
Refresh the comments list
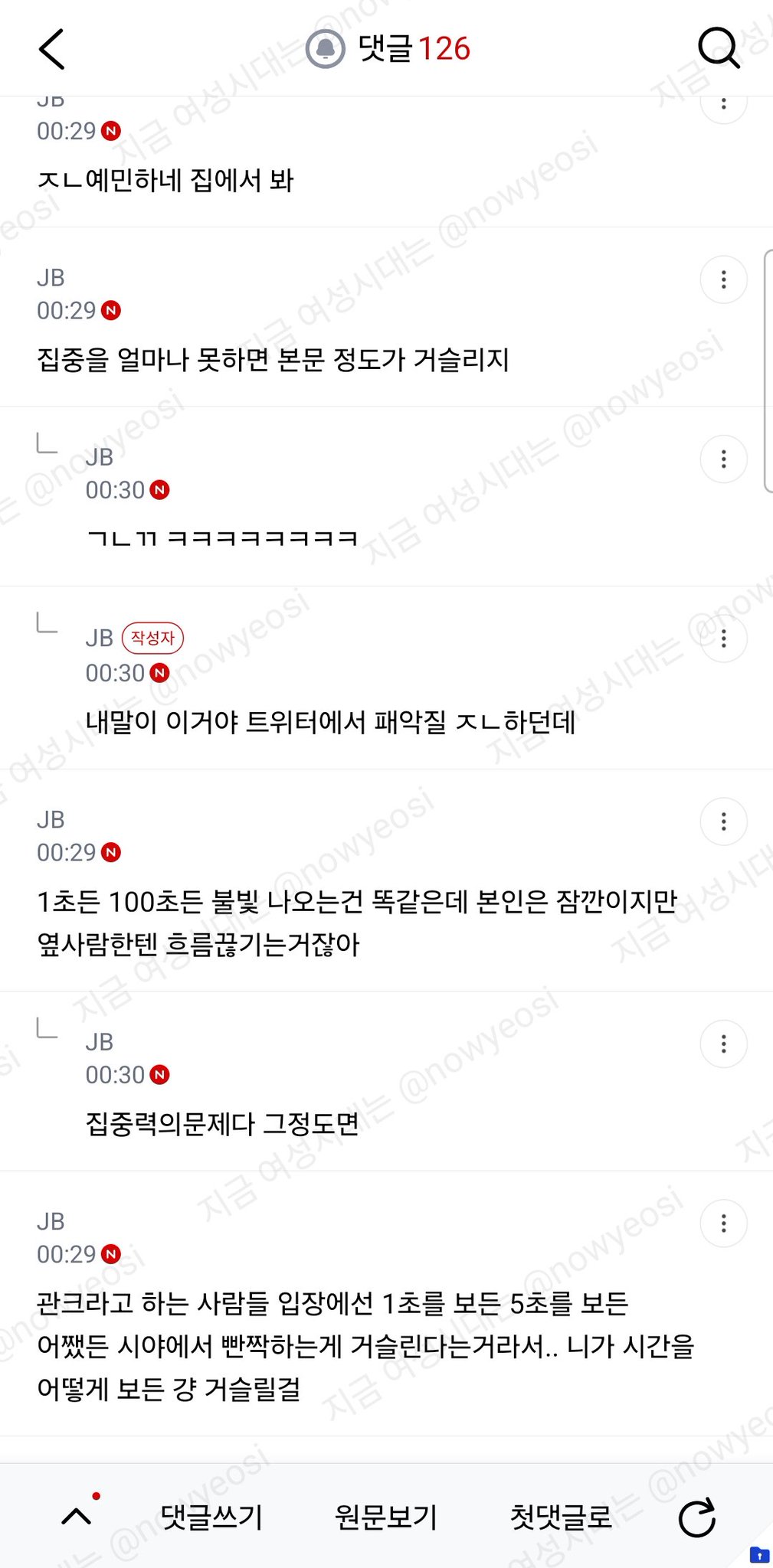pos(697,1517)
